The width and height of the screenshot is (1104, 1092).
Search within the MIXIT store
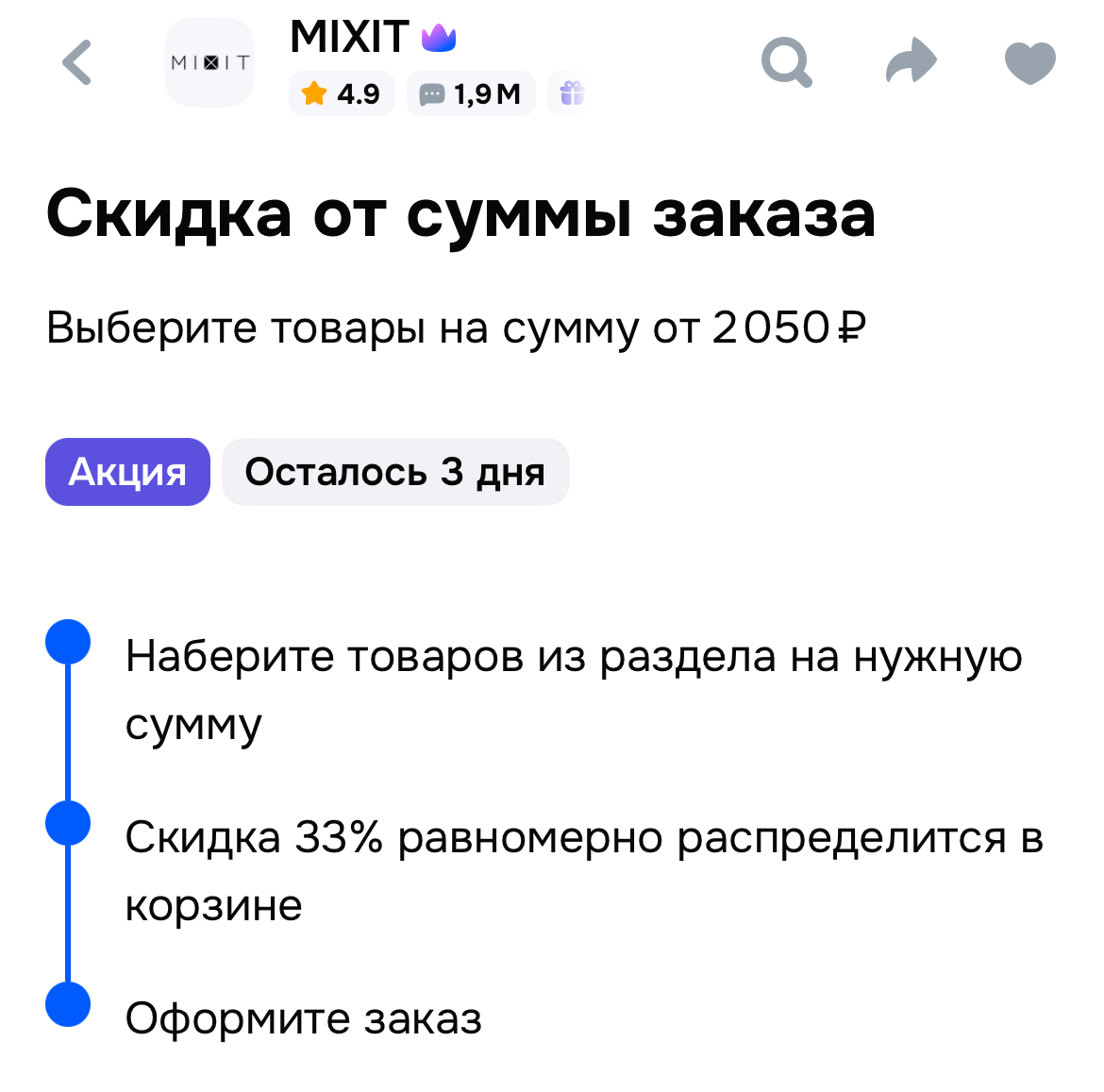pos(786,62)
